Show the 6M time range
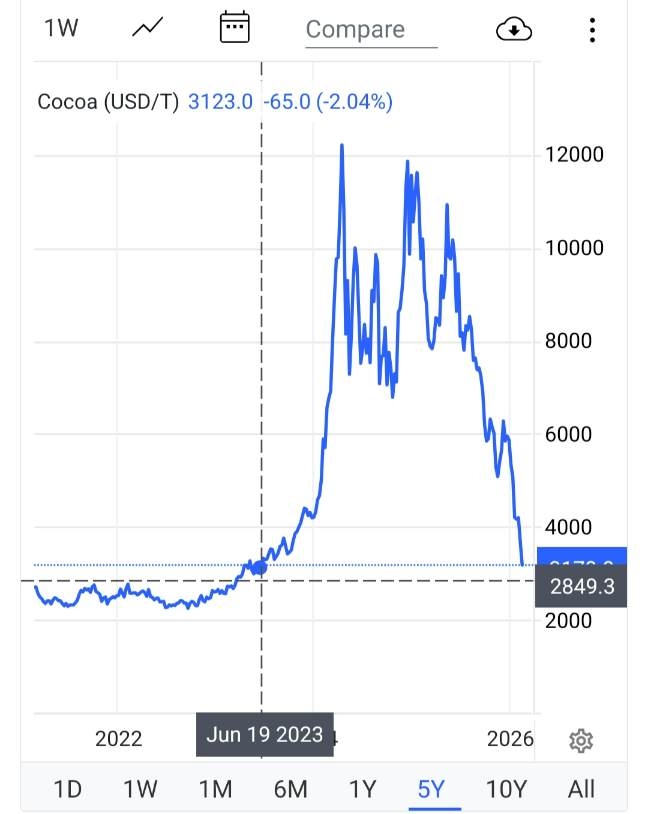648x814 pixels. coord(290,789)
